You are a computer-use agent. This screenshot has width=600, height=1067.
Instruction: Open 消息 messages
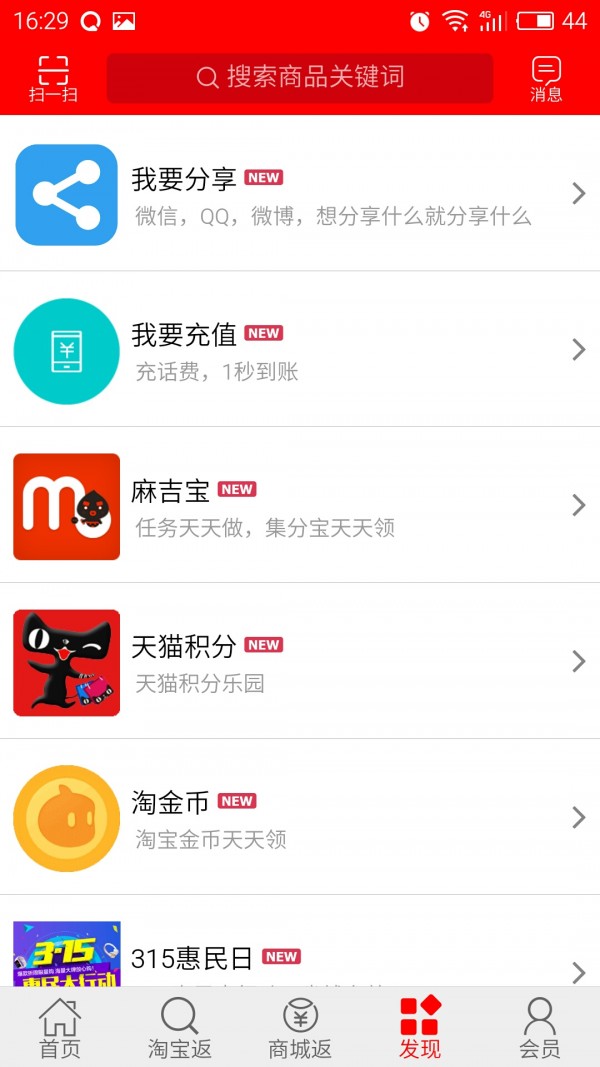tap(546, 78)
